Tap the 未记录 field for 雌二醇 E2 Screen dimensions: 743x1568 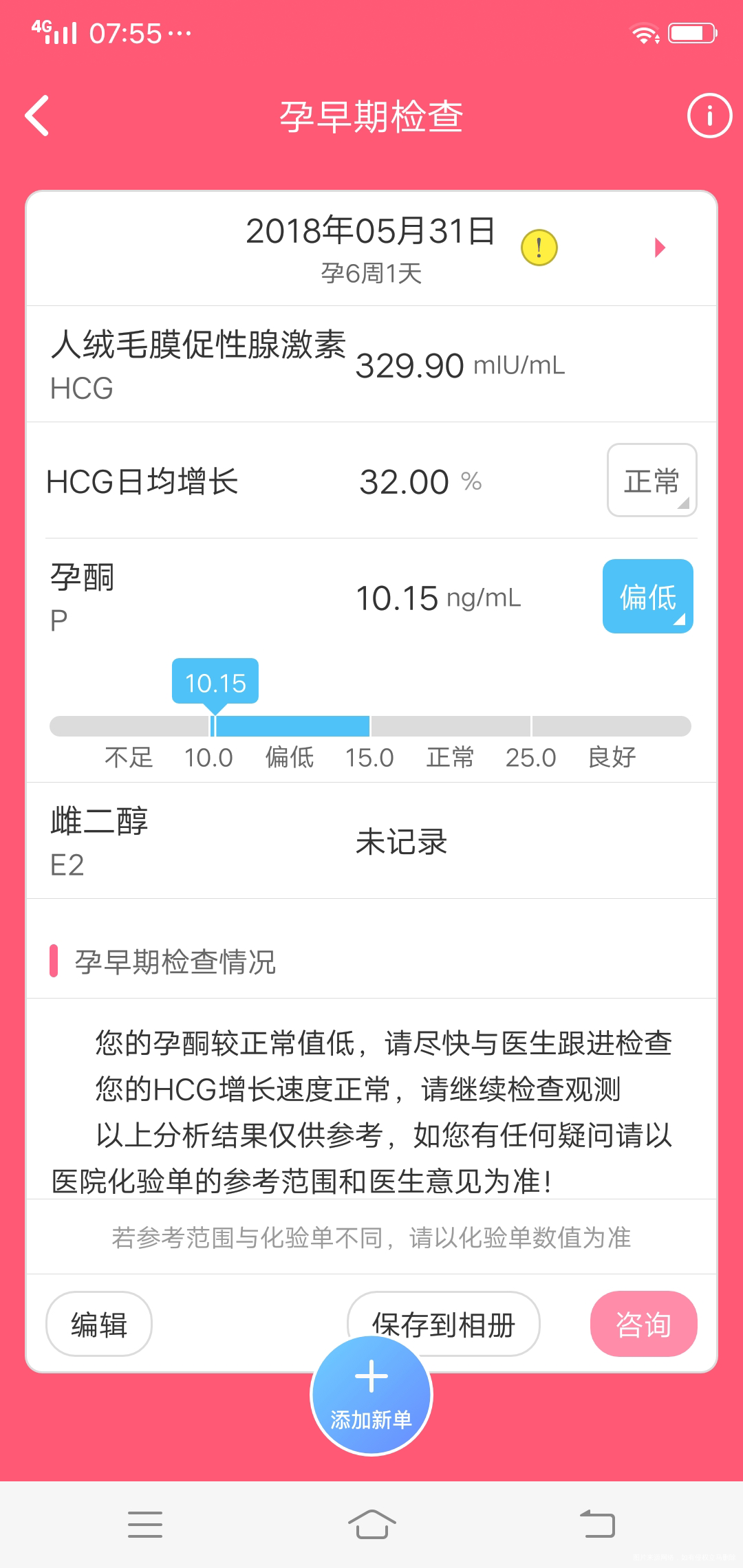401,842
